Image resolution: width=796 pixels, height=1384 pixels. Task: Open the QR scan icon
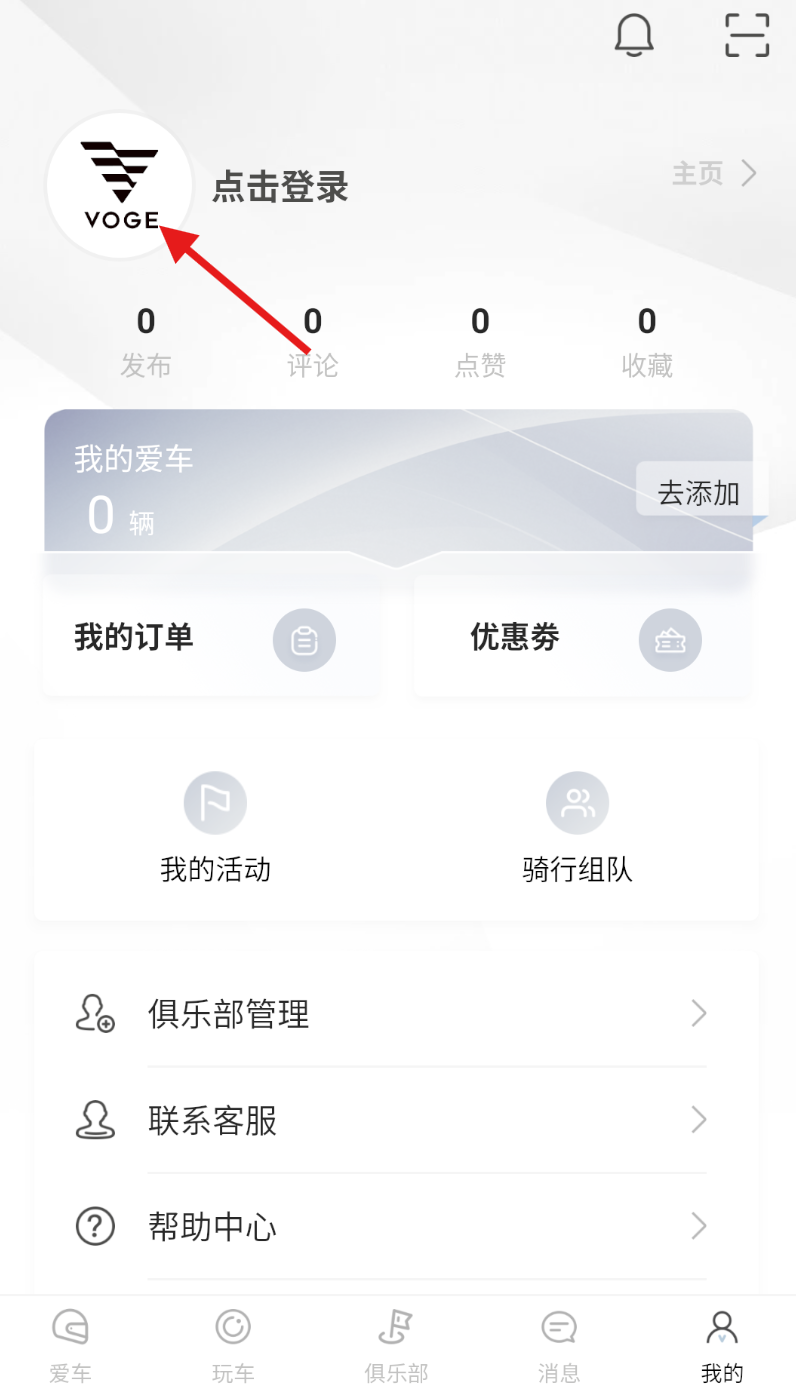(x=745, y=35)
